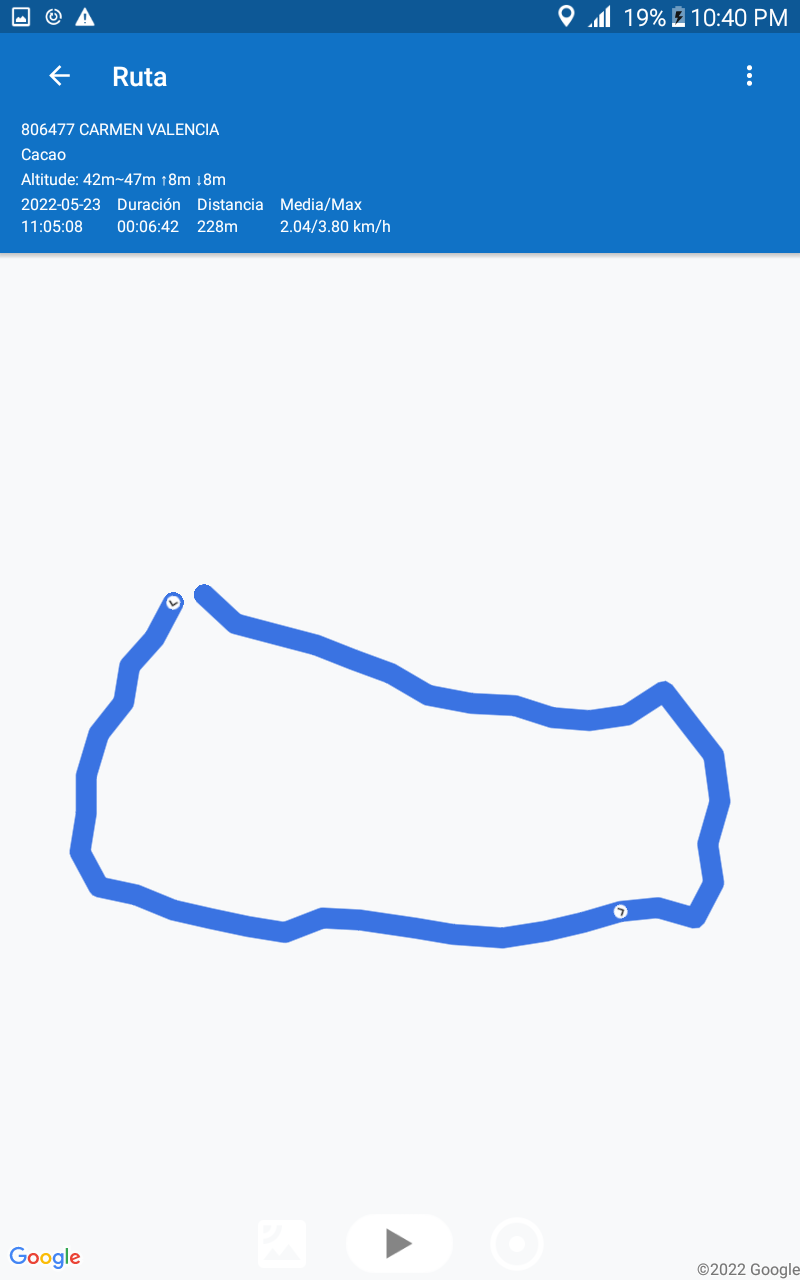
Task: Tap the circular target button at the bottom
Action: (517, 1244)
